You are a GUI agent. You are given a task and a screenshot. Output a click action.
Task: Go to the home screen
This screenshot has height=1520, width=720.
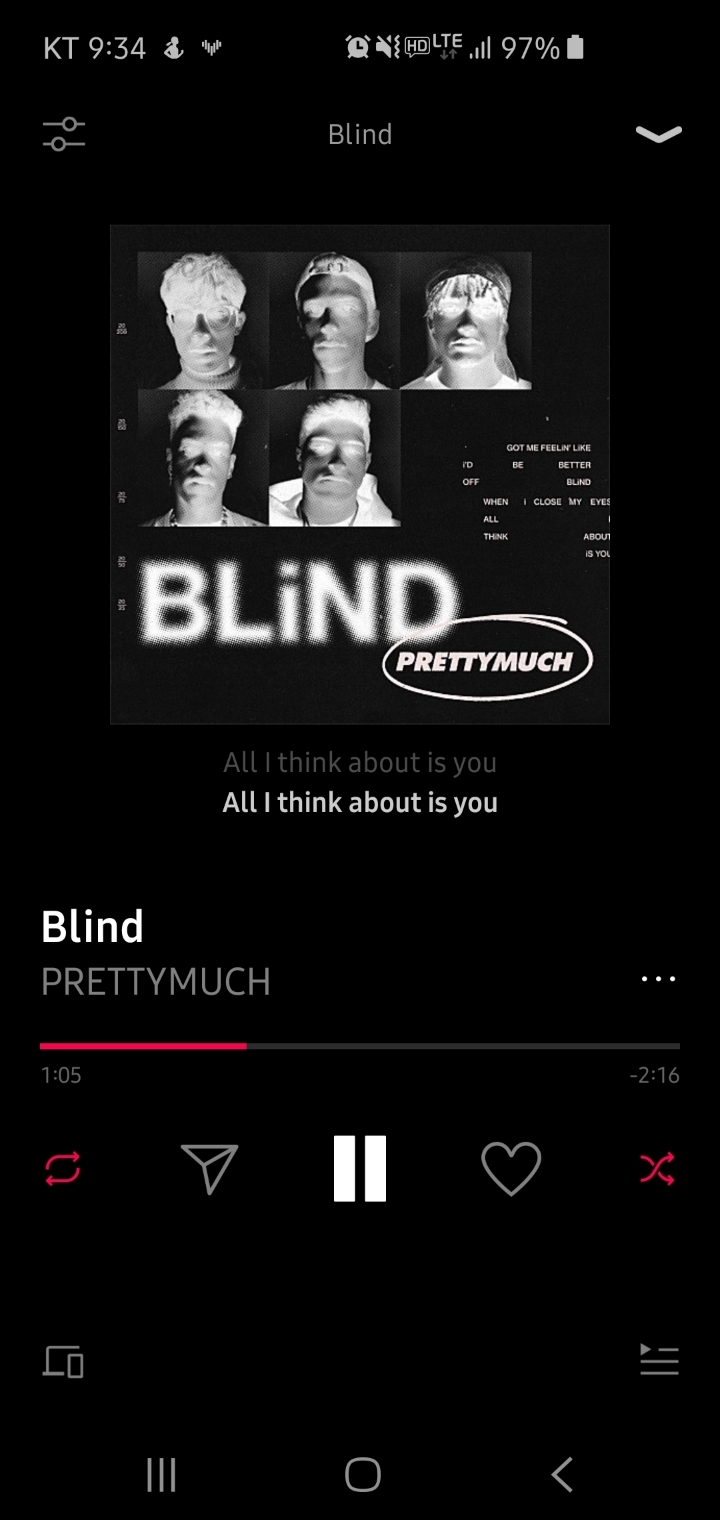point(362,1474)
